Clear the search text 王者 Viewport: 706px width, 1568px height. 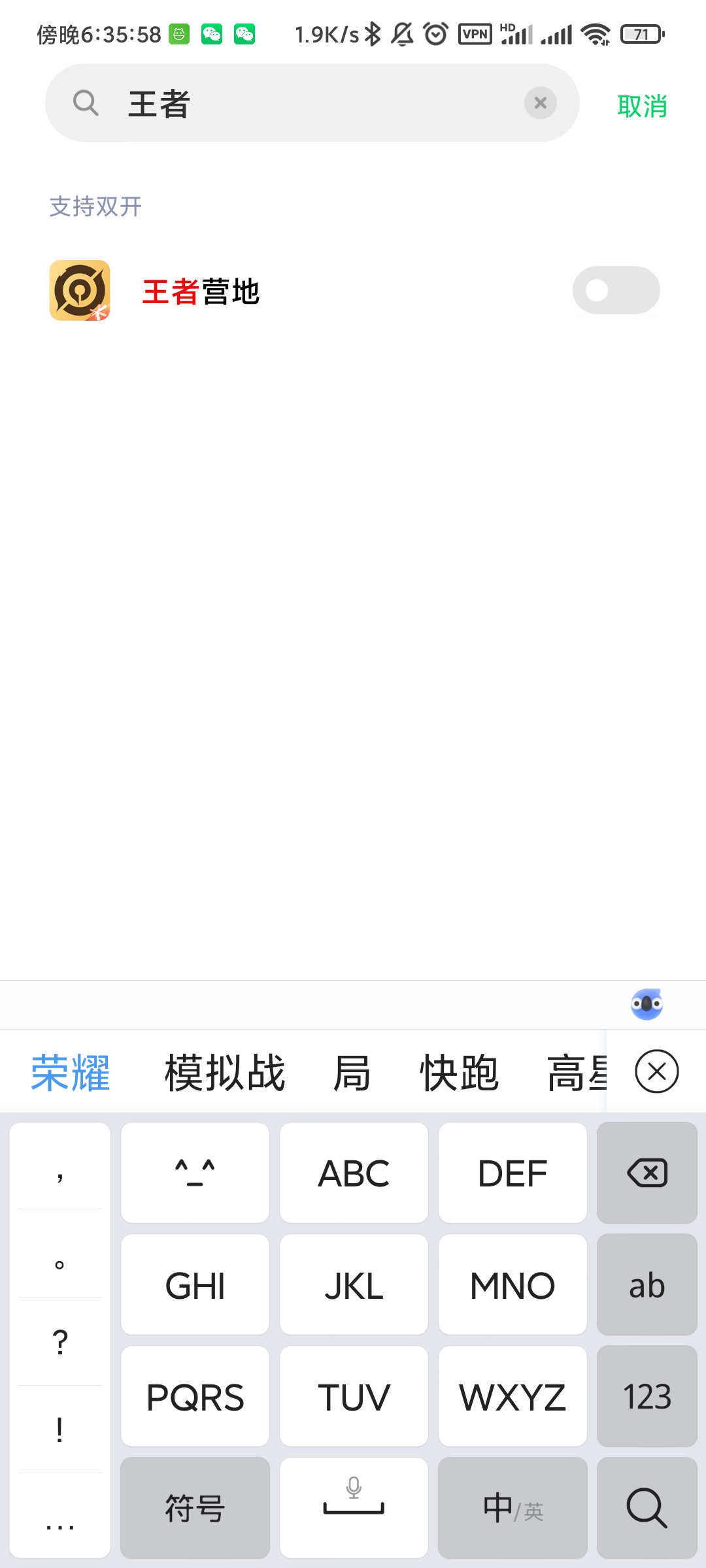[541, 103]
